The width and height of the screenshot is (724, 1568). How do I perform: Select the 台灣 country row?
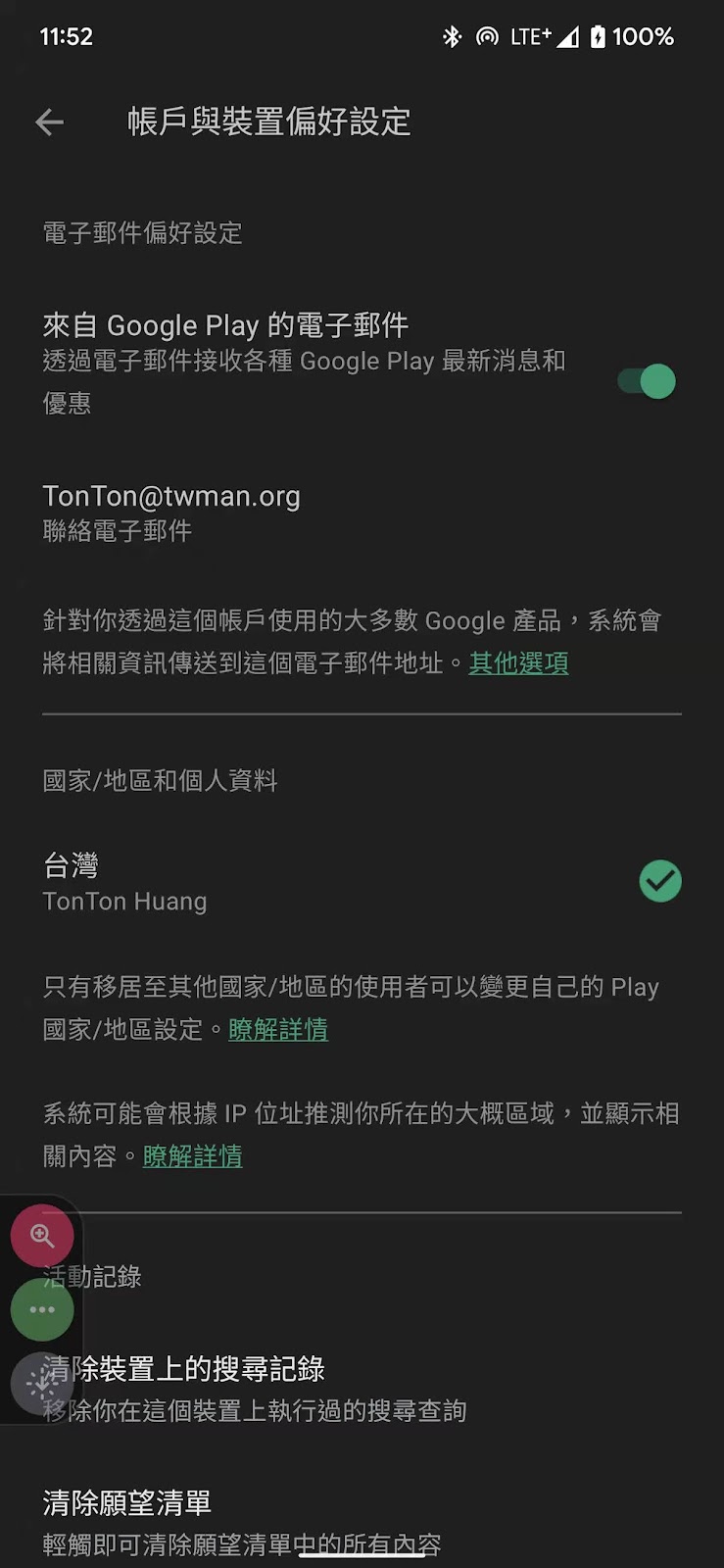(362, 882)
